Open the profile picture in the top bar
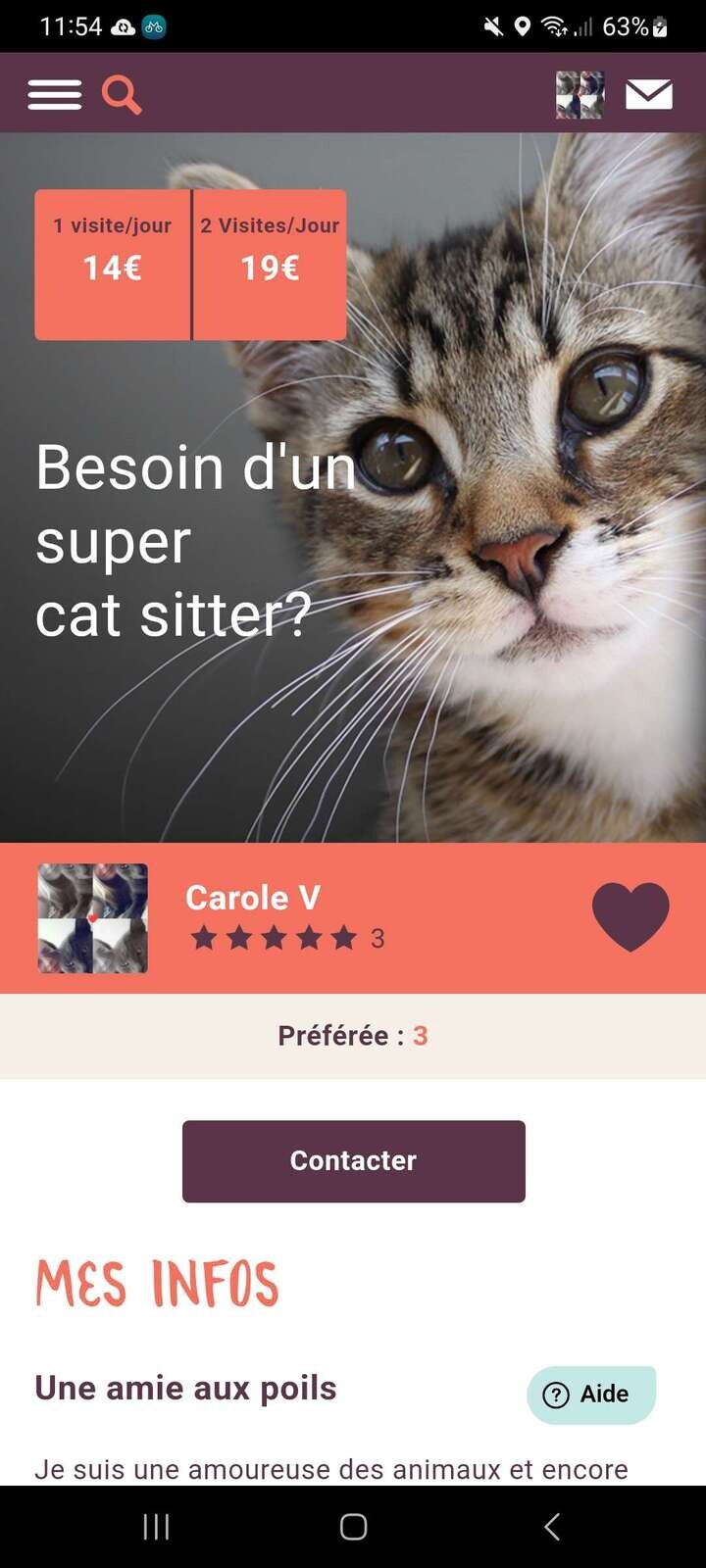Image resolution: width=706 pixels, height=1568 pixels. click(x=580, y=95)
